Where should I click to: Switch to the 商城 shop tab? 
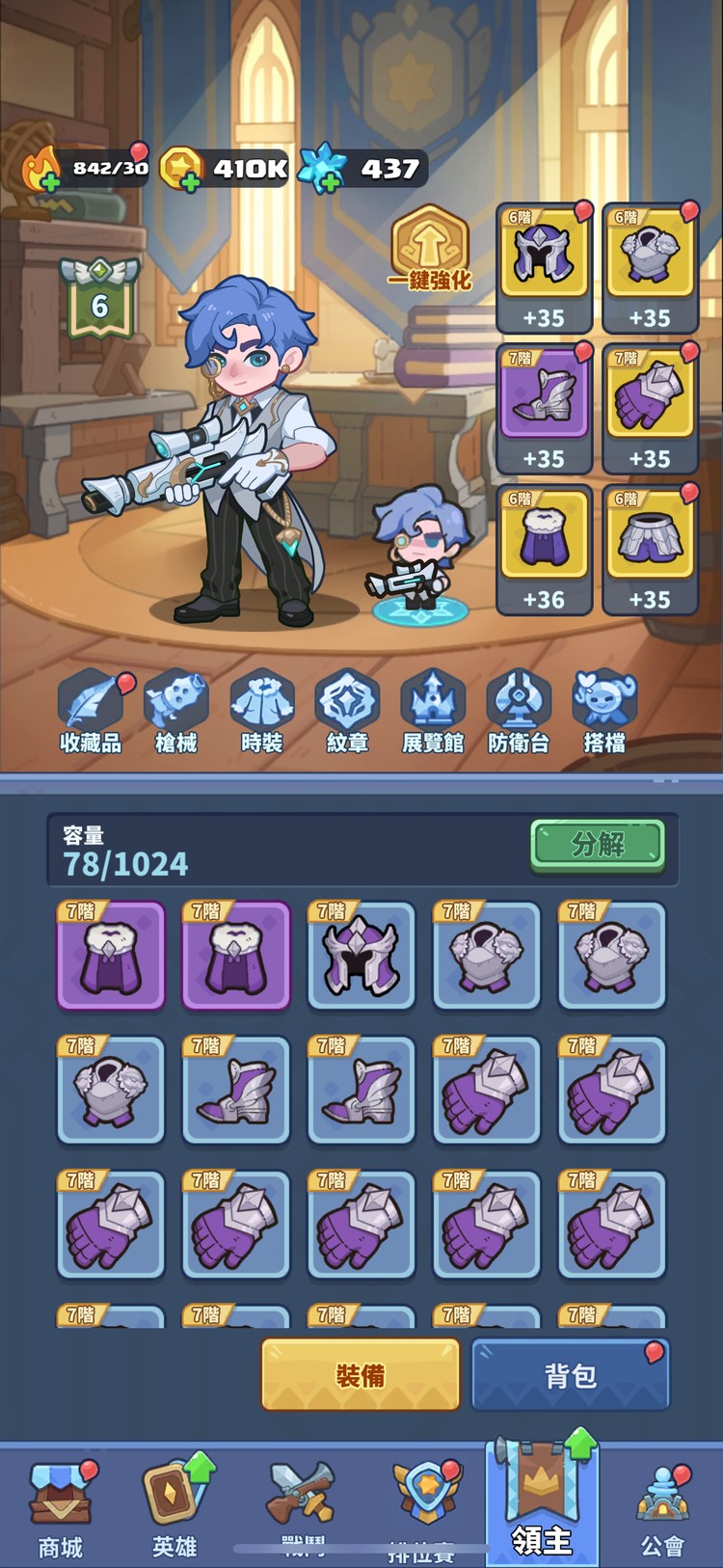click(x=60, y=1510)
